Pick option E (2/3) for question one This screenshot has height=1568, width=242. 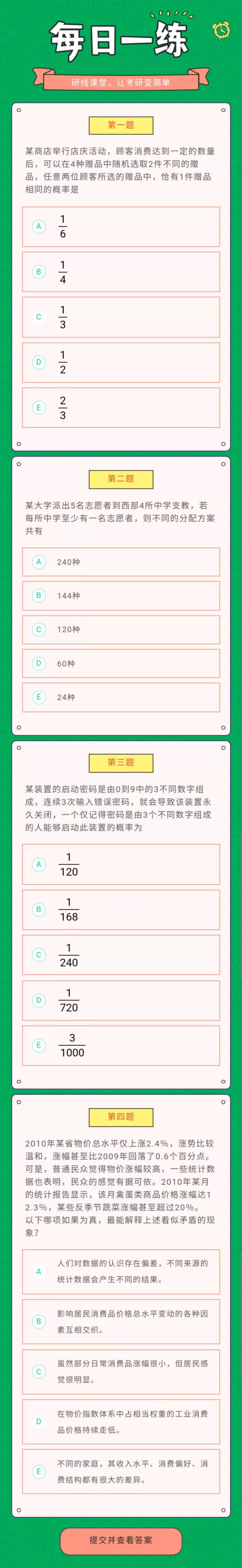pyautogui.click(x=121, y=407)
